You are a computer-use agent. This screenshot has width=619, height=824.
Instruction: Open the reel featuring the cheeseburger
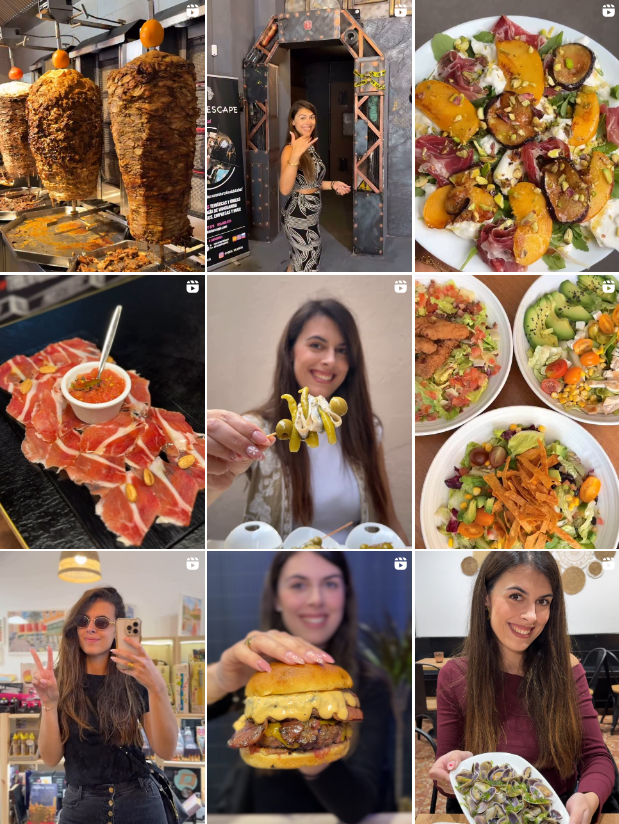click(309, 687)
